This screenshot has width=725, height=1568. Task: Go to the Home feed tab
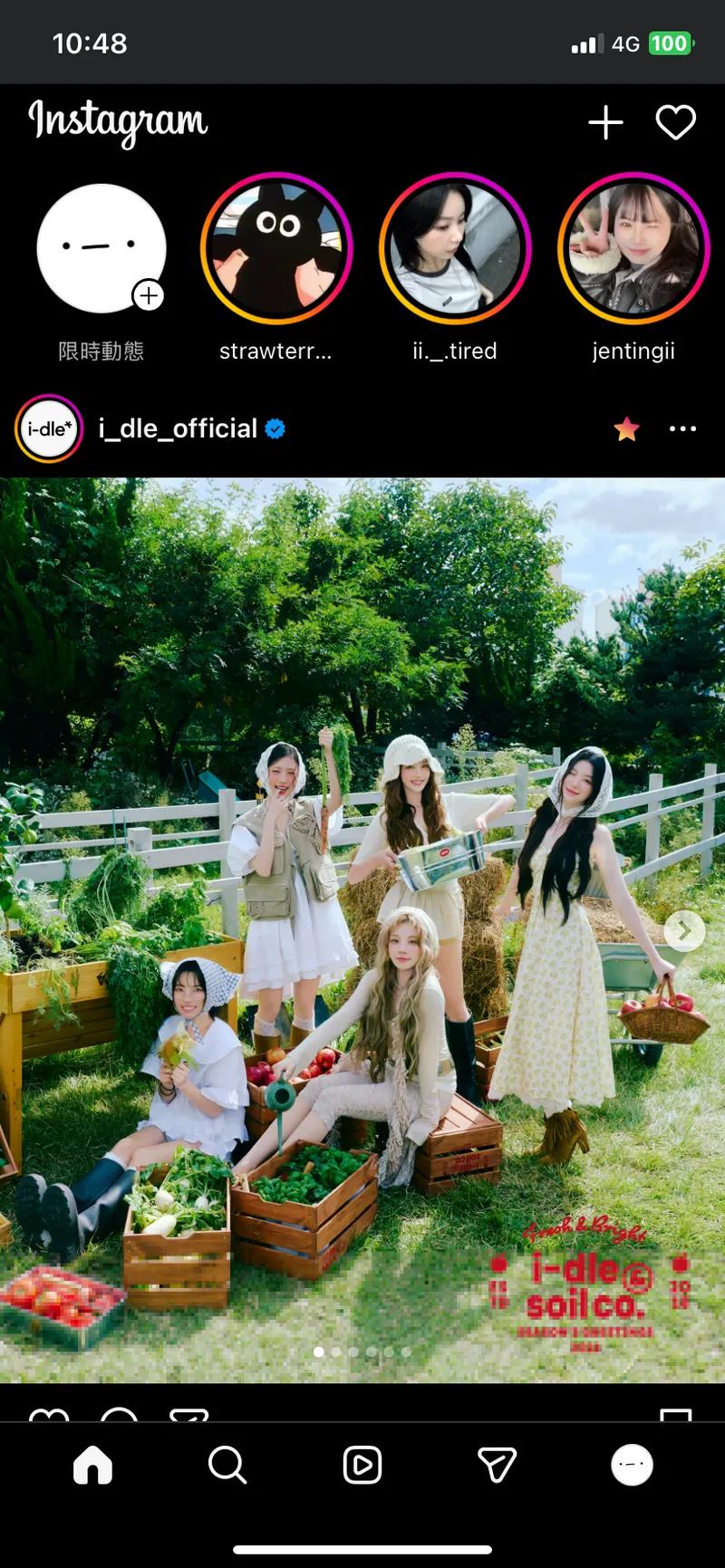pyautogui.click(x=92, y=1465)
